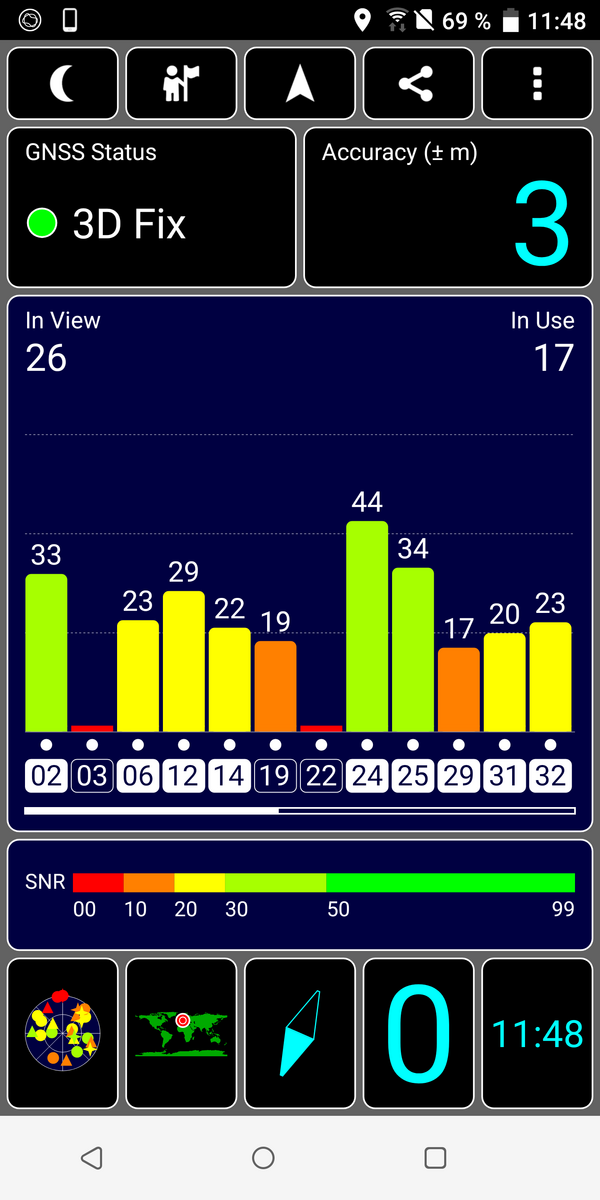
Task: Open the SNR color legend panel
Action: [300, 894]
